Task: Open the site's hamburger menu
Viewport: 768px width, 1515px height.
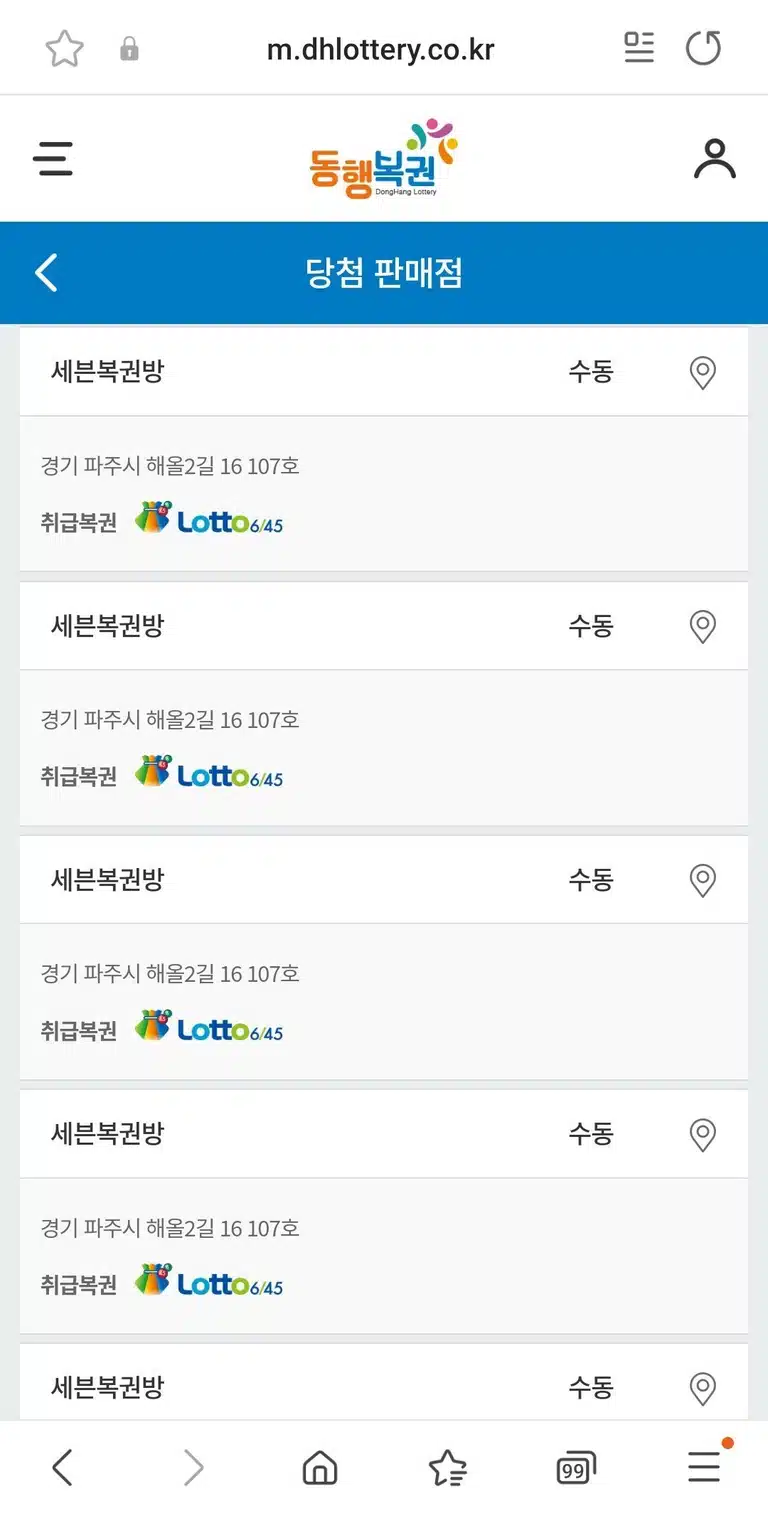Action: (53, 158)
